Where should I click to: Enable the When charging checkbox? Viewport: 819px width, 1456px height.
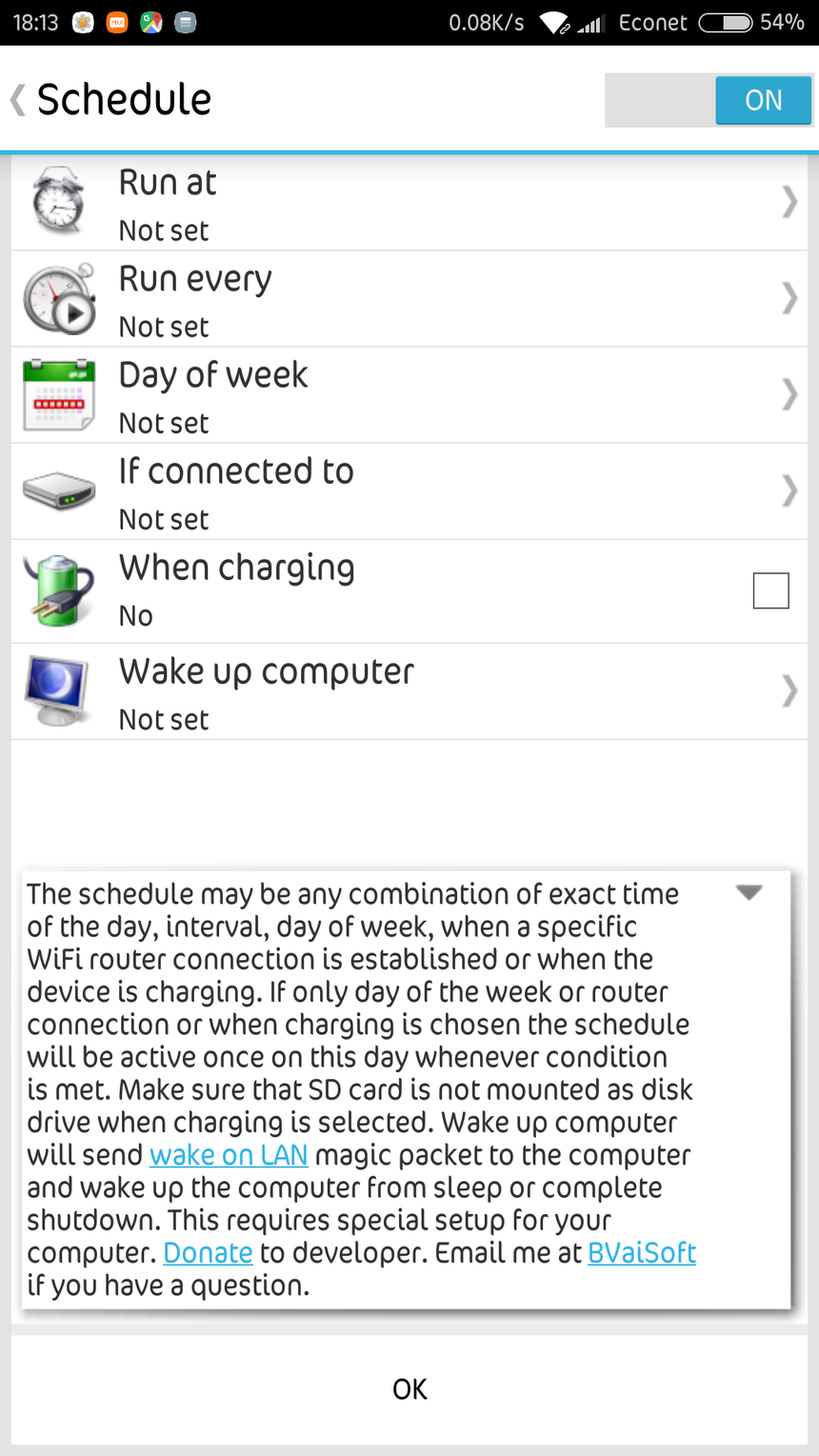[770, 591]
